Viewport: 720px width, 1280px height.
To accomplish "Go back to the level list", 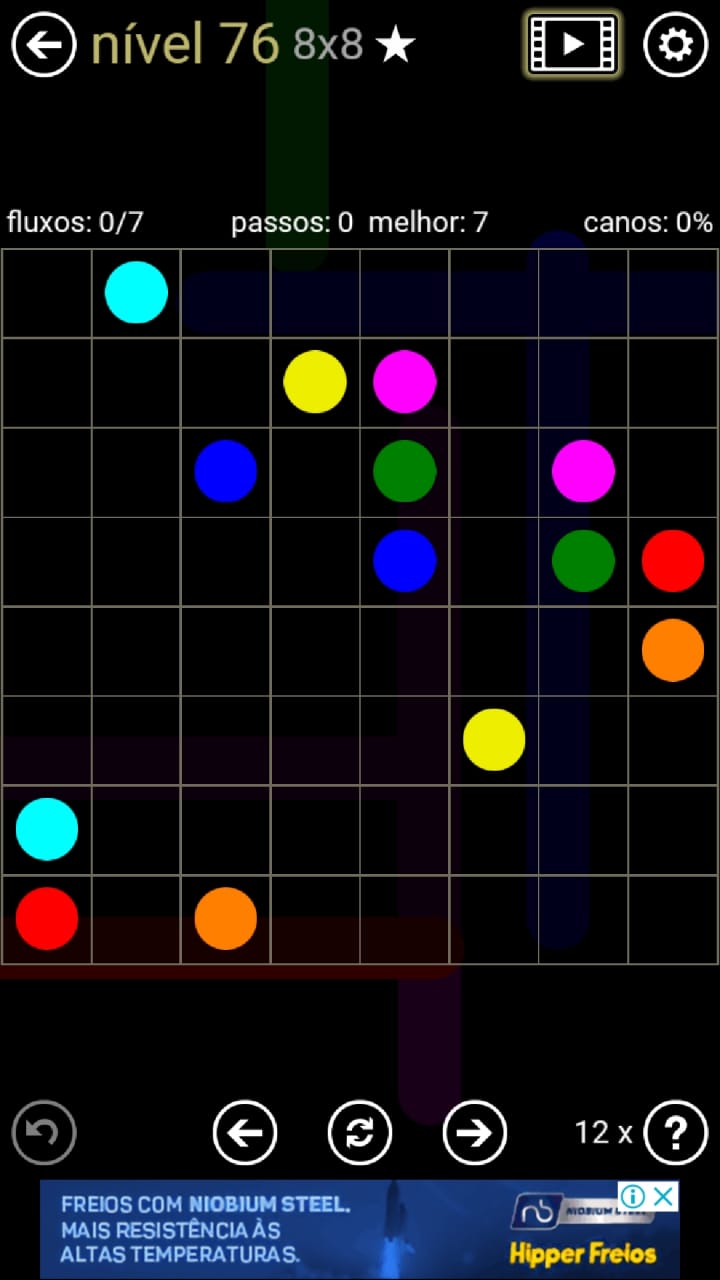I will [44, 44].
